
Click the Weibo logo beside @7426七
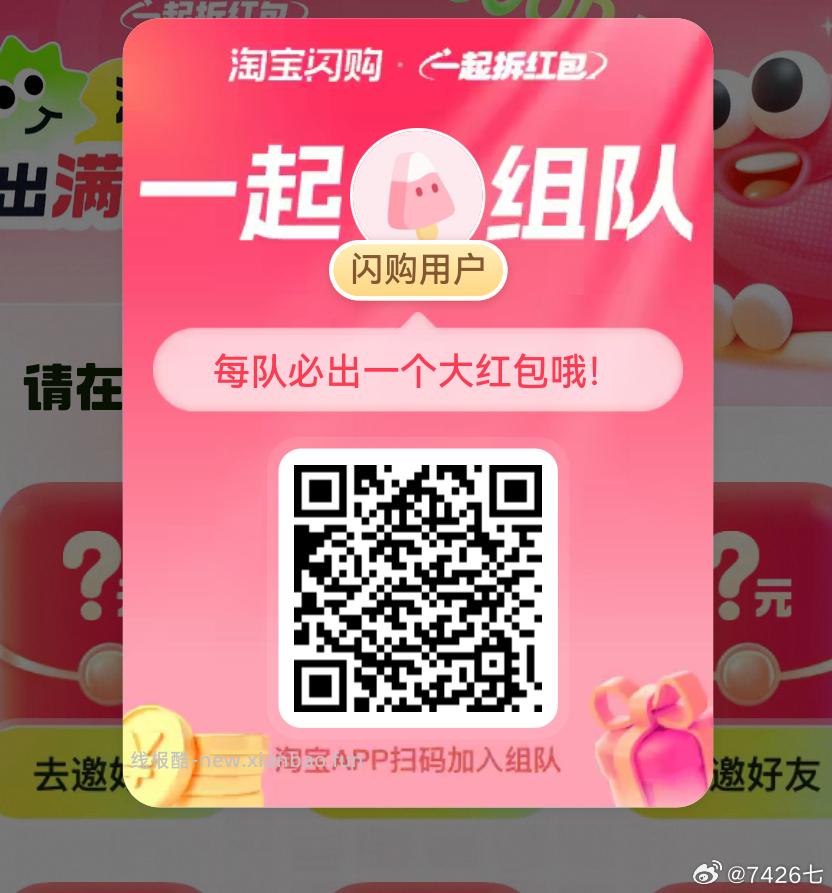[706, 872]
